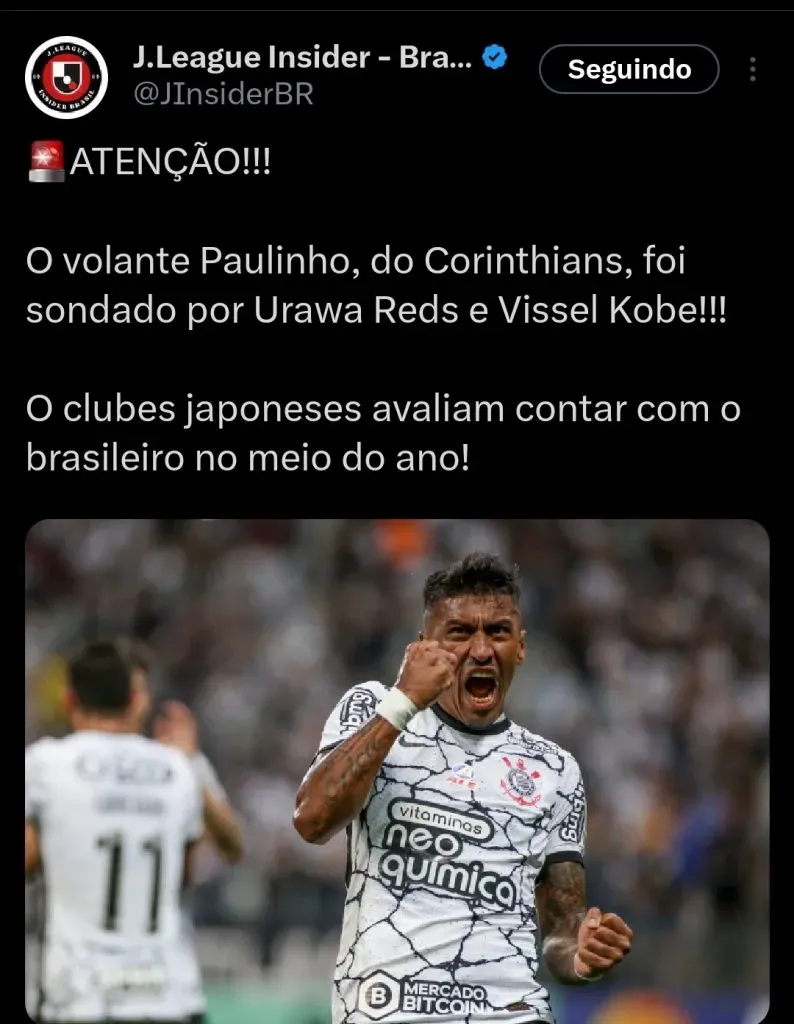Open the tweet overflow menu
Image resolution: width=794 pixels, height=1024 pixels.
tap(752, 70)
